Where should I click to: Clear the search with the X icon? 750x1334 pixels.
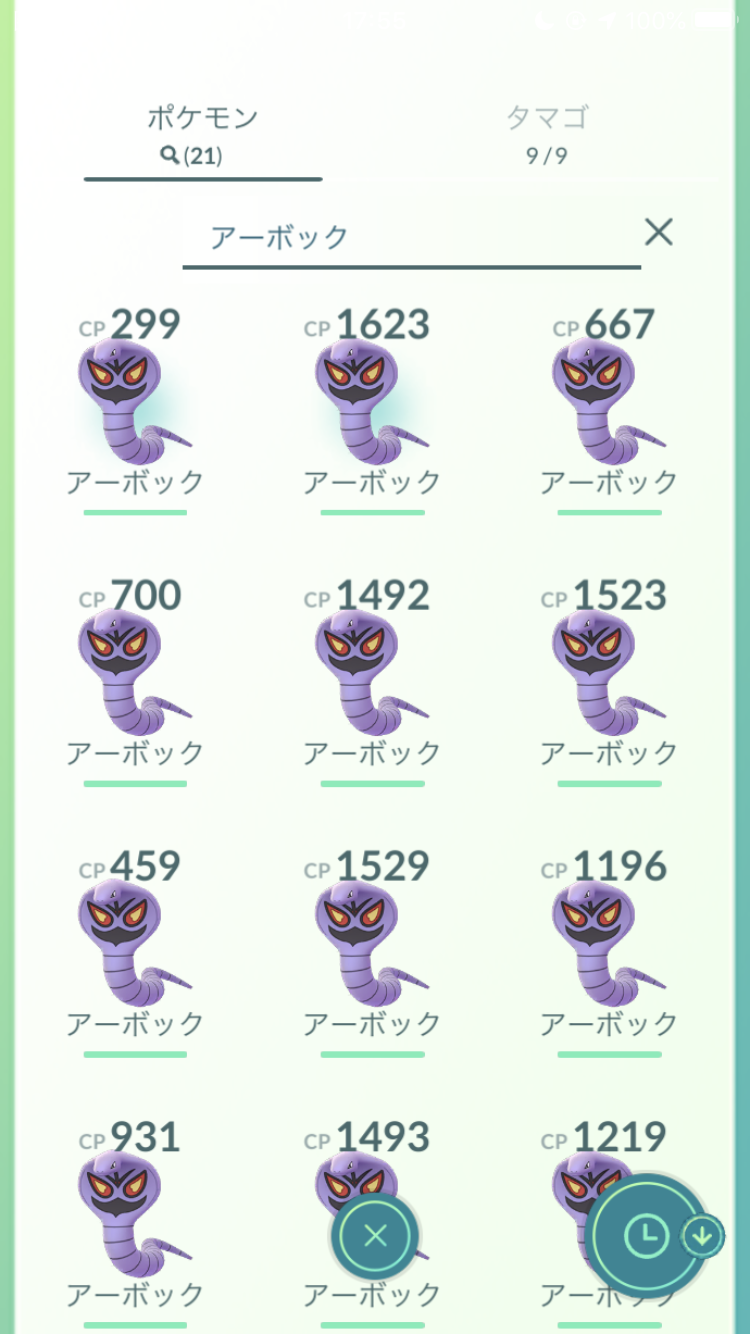(658, 233)
